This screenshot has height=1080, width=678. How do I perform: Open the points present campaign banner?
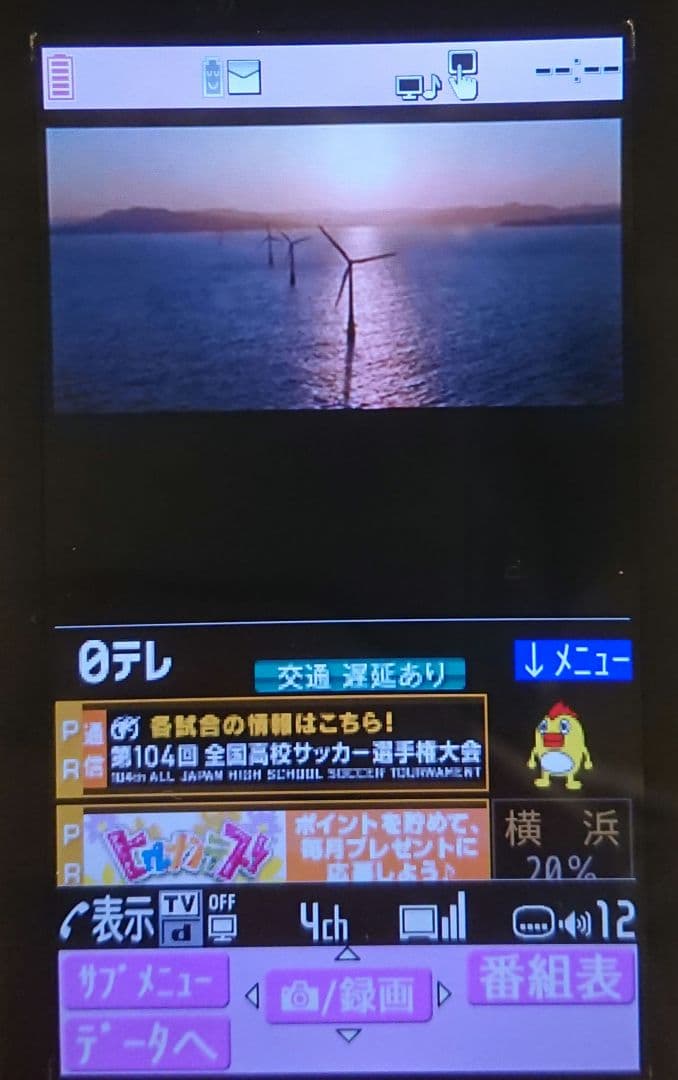(285, 842)
